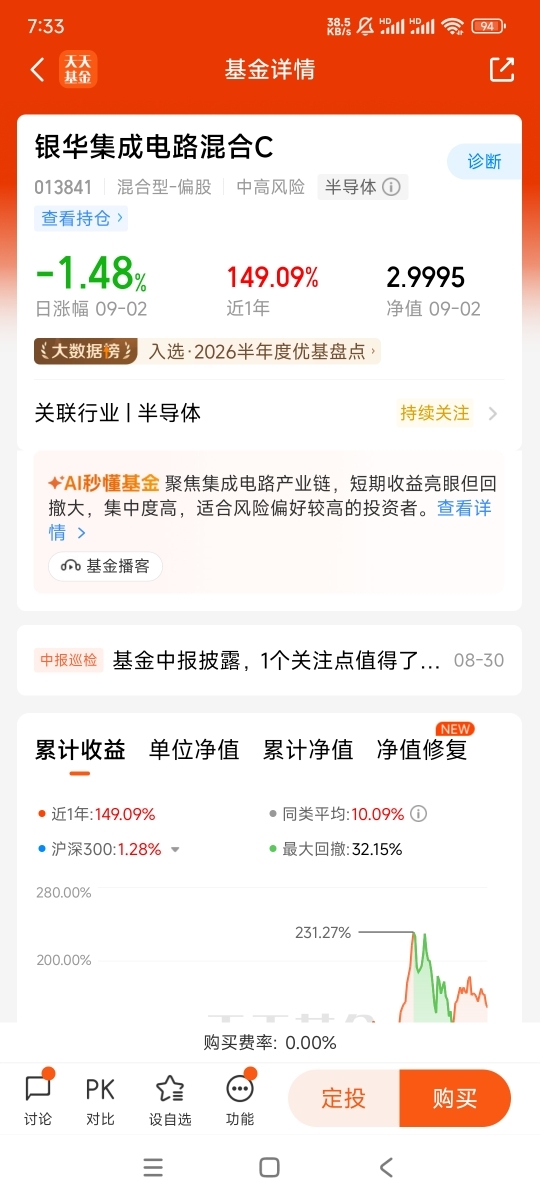
Task: Switch to the 累计净值 tab
Action: pos(308,750)
